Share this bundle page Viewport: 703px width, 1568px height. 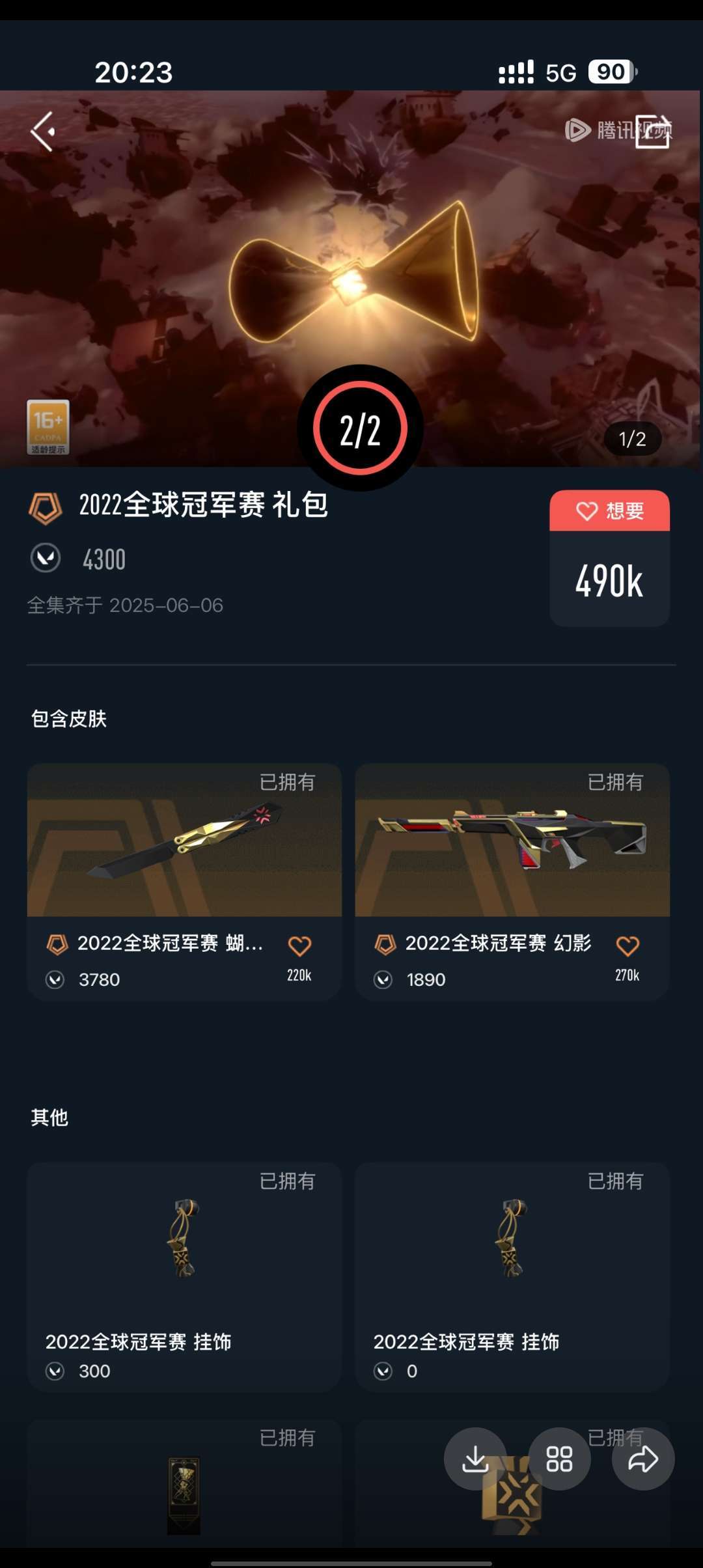click(643, 1459)
